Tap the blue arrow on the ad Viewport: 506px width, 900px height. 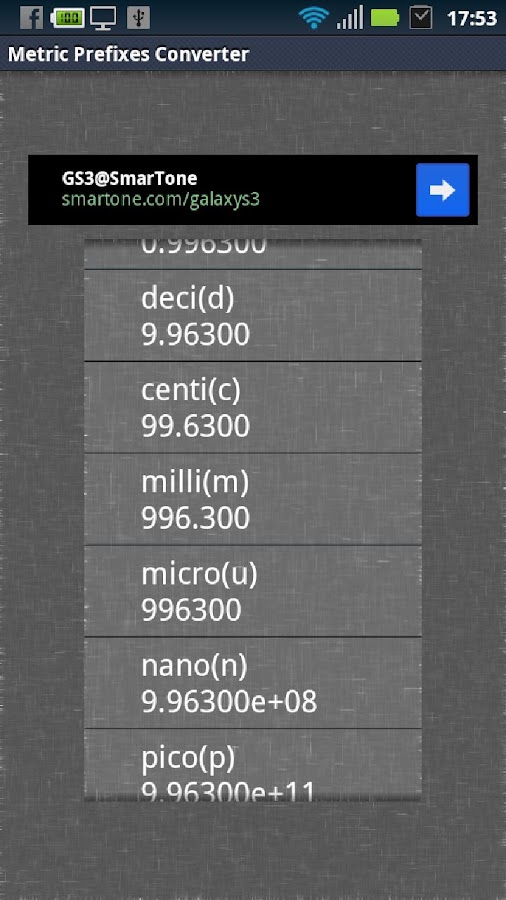tap(442, 190)
